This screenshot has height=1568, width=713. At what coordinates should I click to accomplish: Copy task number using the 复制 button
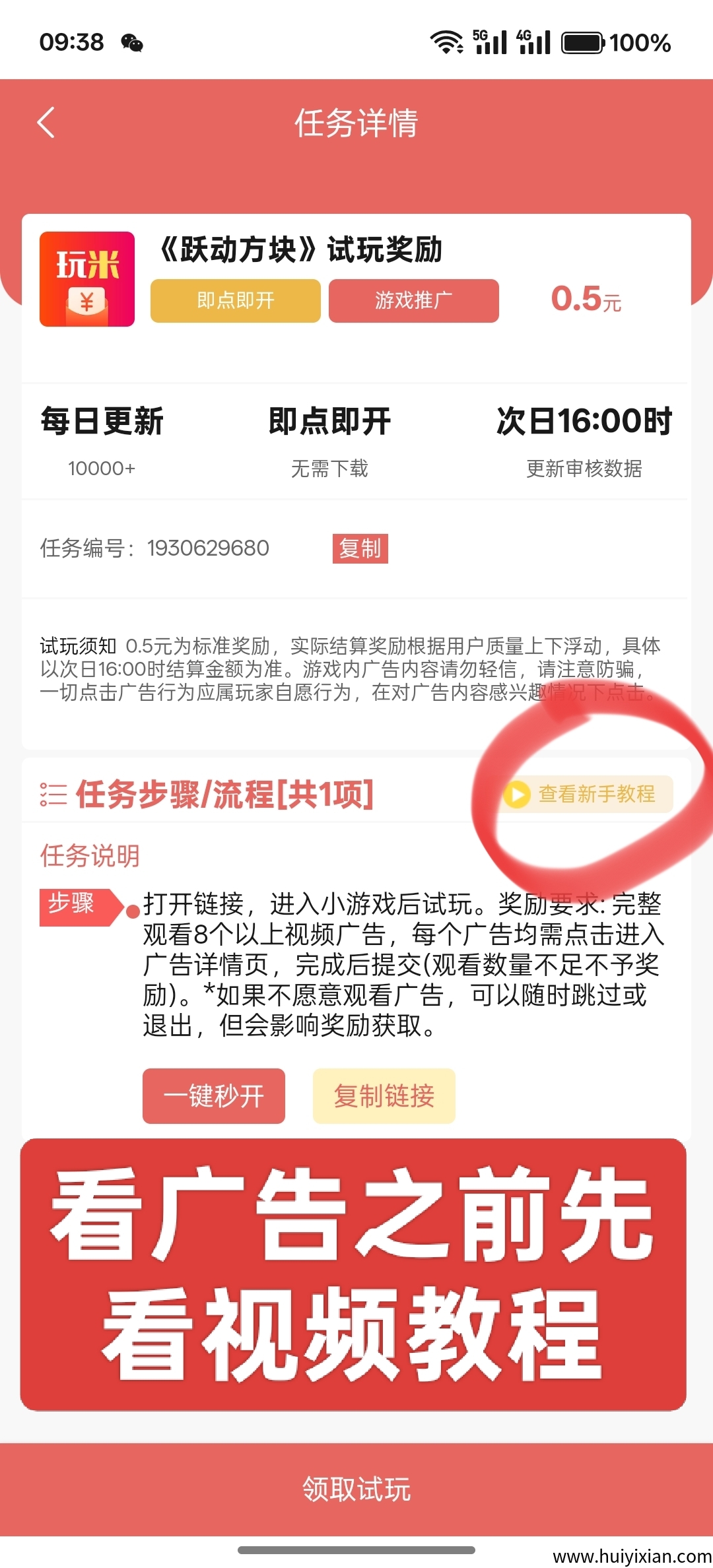361,548
